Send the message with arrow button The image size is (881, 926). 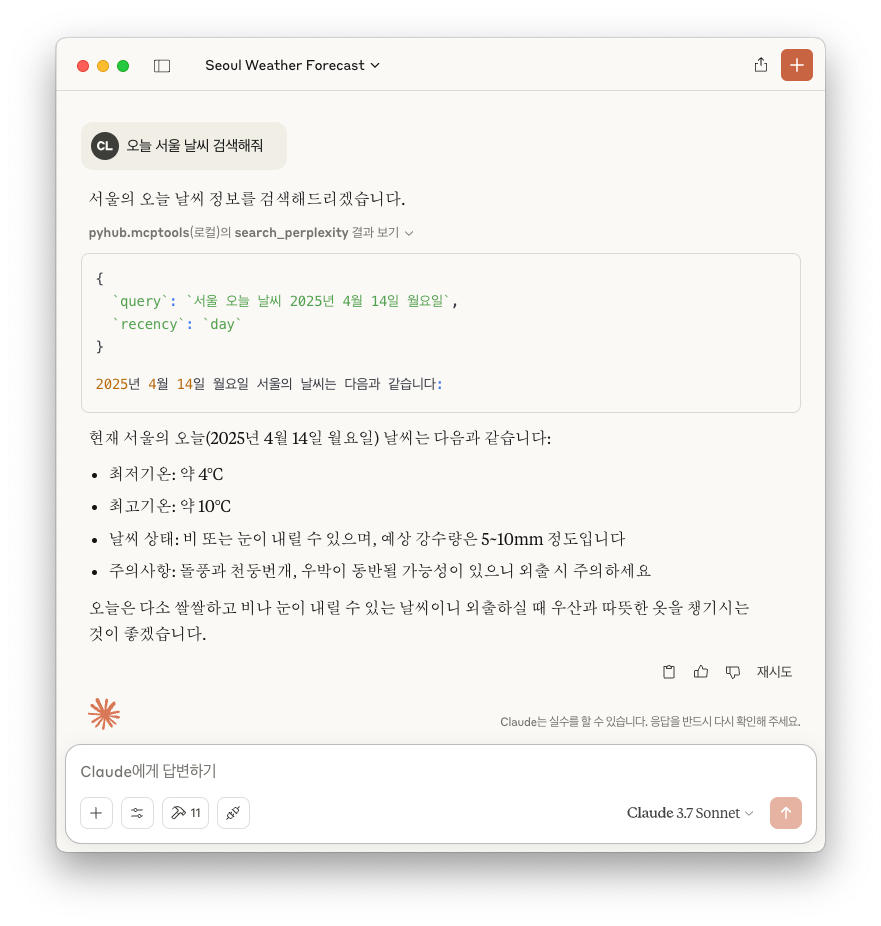786,813
